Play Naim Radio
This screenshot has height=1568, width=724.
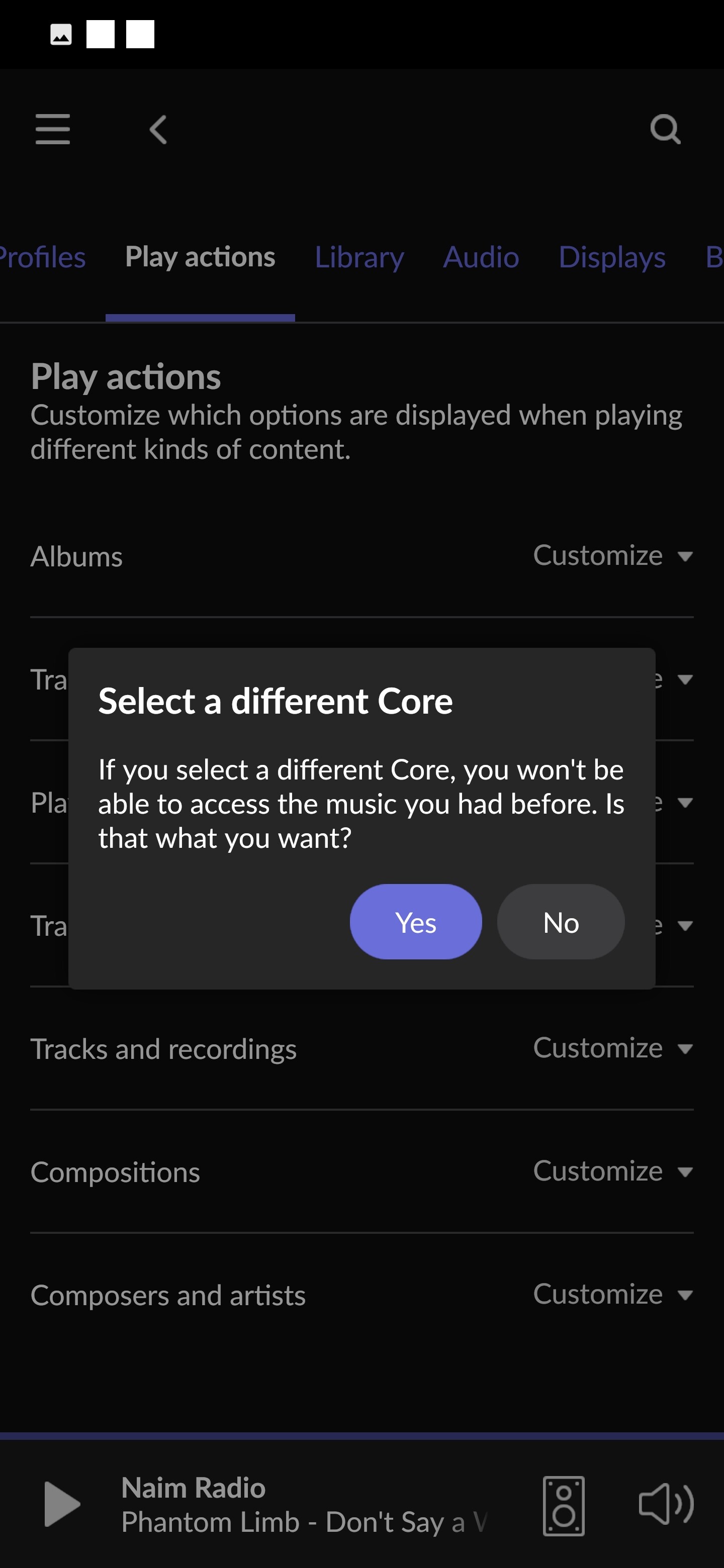coord(62,1504)
